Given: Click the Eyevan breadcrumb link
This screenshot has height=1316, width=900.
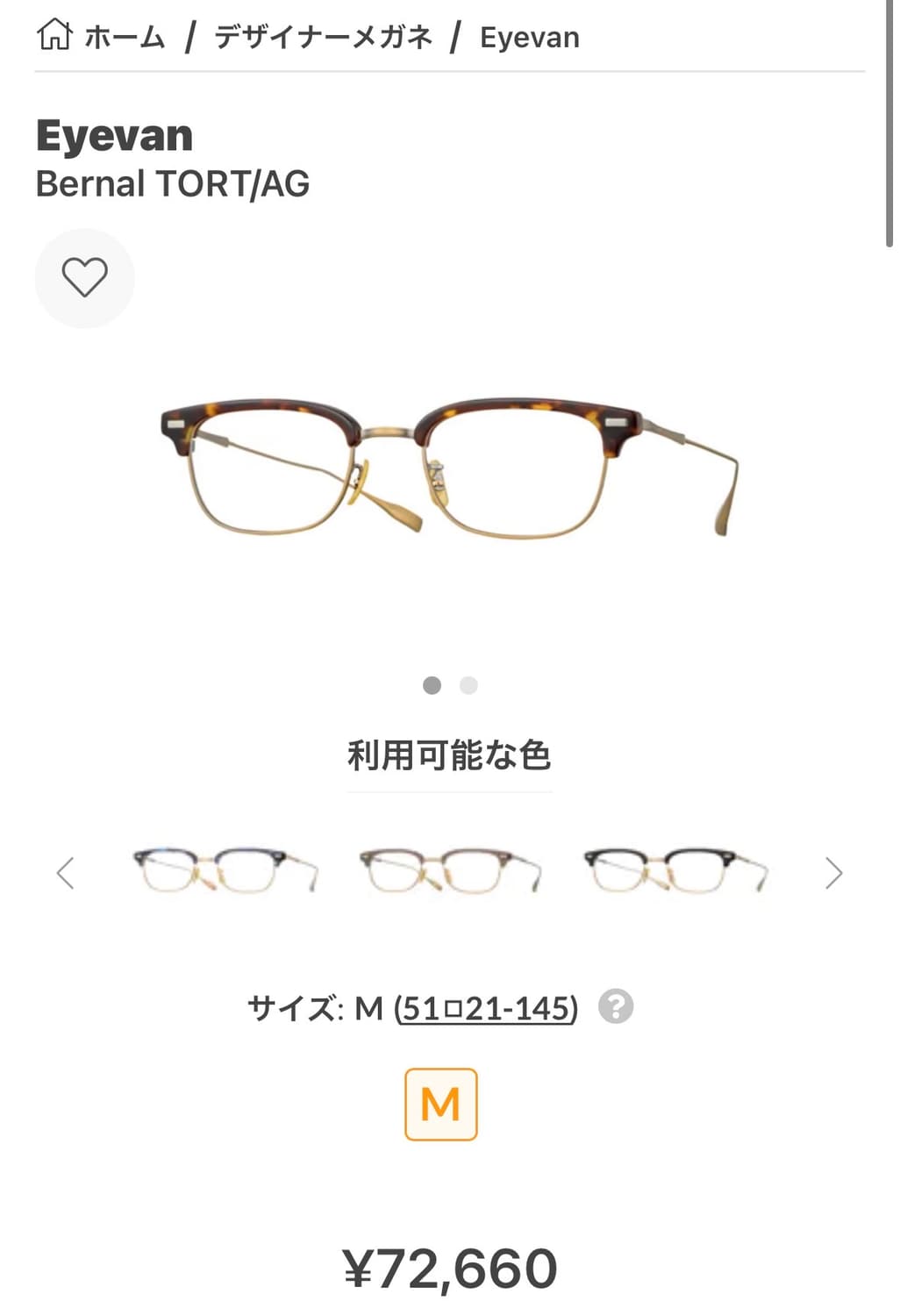Looking at the screenshot, I should coord(528,35).
